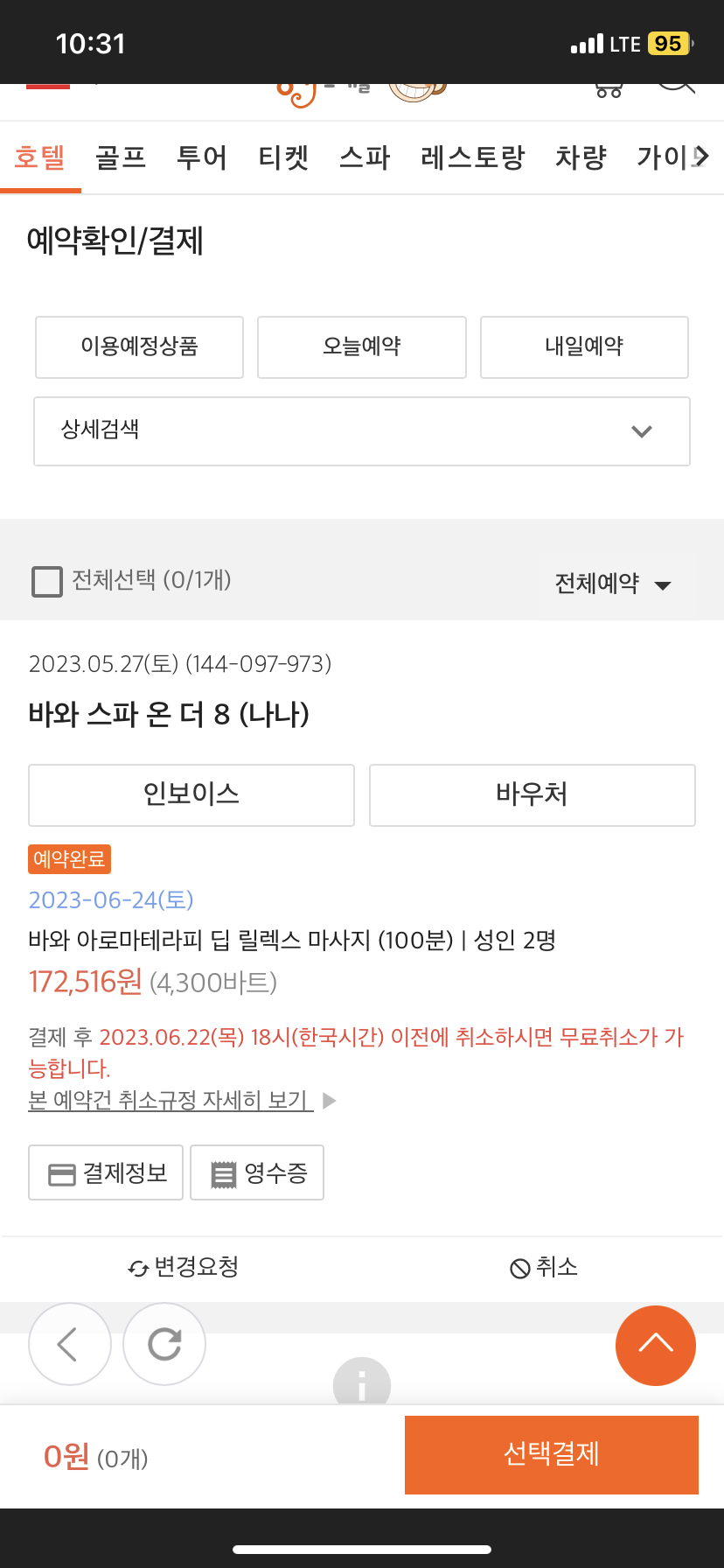Select the 티켓 tab
Screen dimensions: 724x1568
(x=283, y=157)
